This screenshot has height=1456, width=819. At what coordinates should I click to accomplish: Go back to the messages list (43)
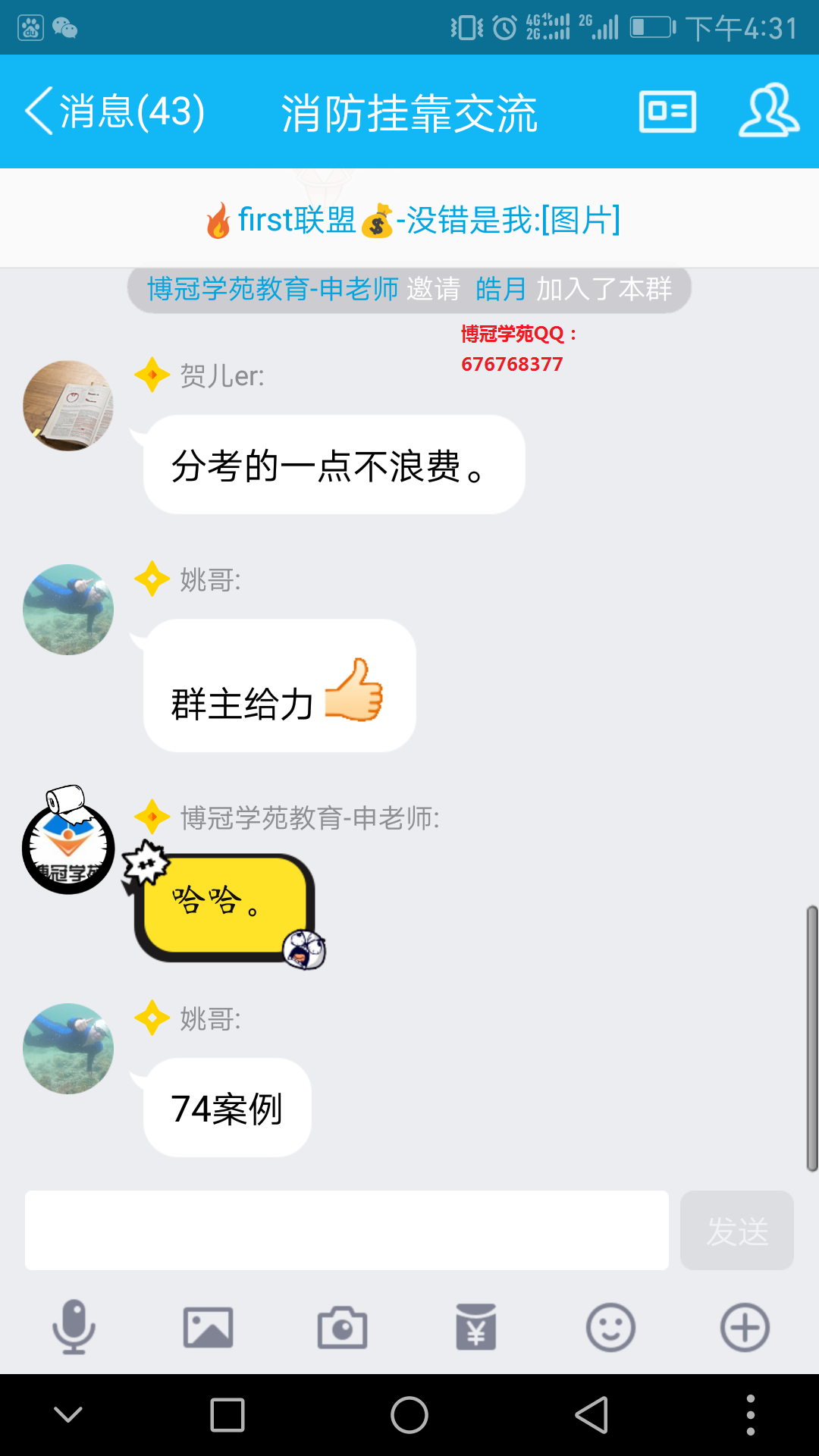pos(114,112)
